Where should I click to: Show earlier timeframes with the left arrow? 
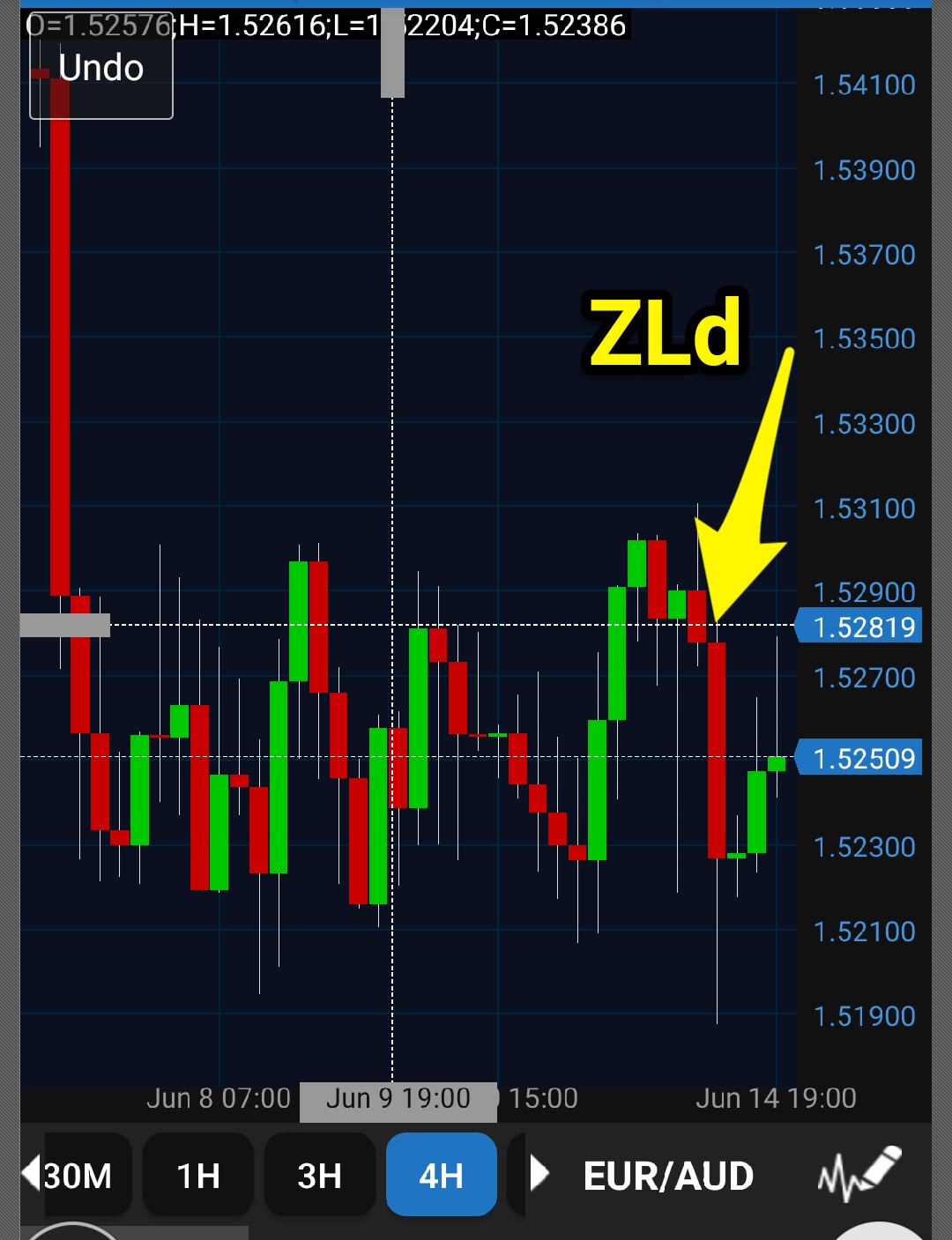click(x=30, y=1173)
